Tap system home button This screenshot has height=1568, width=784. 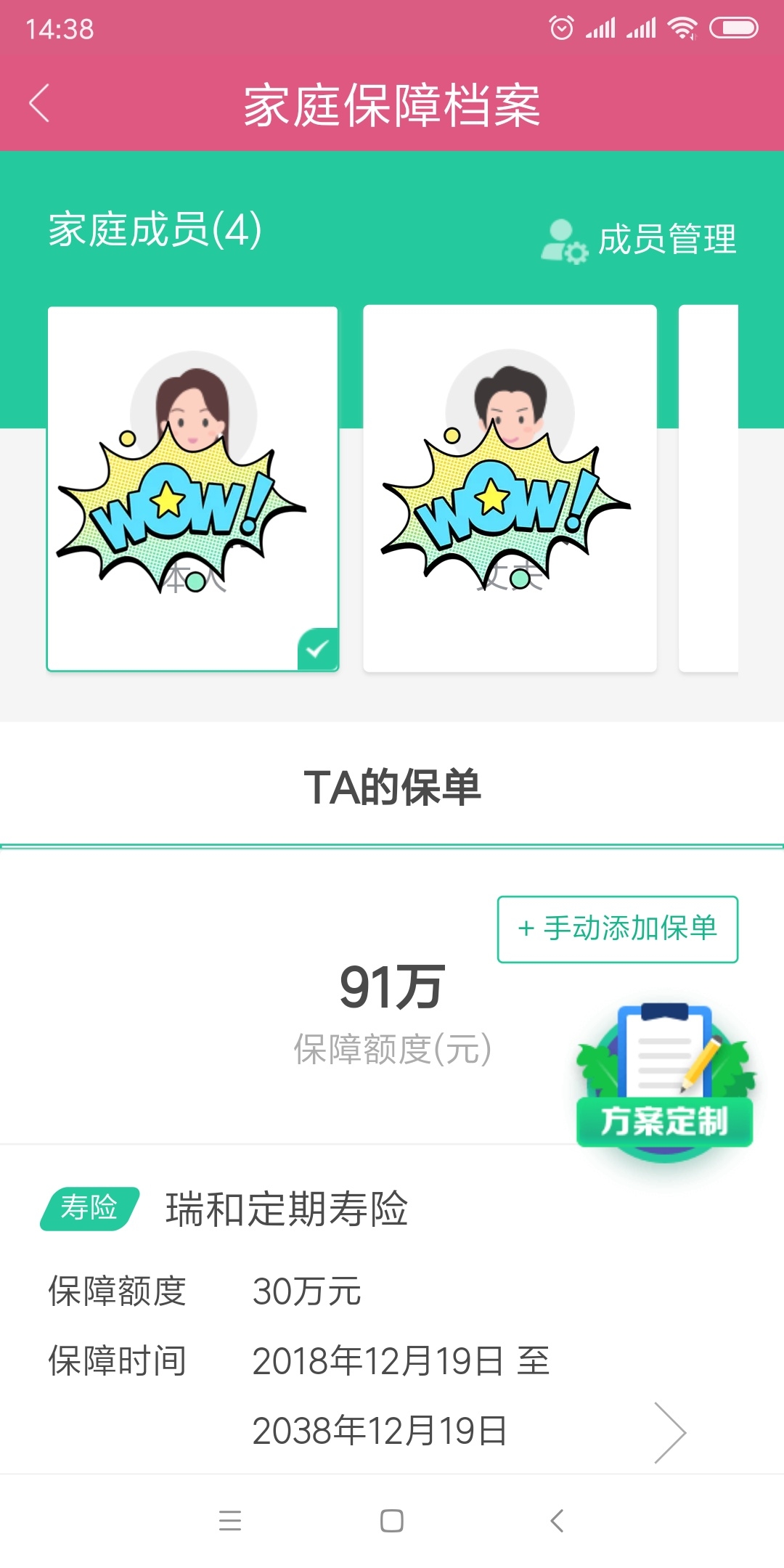point(392,1521)
